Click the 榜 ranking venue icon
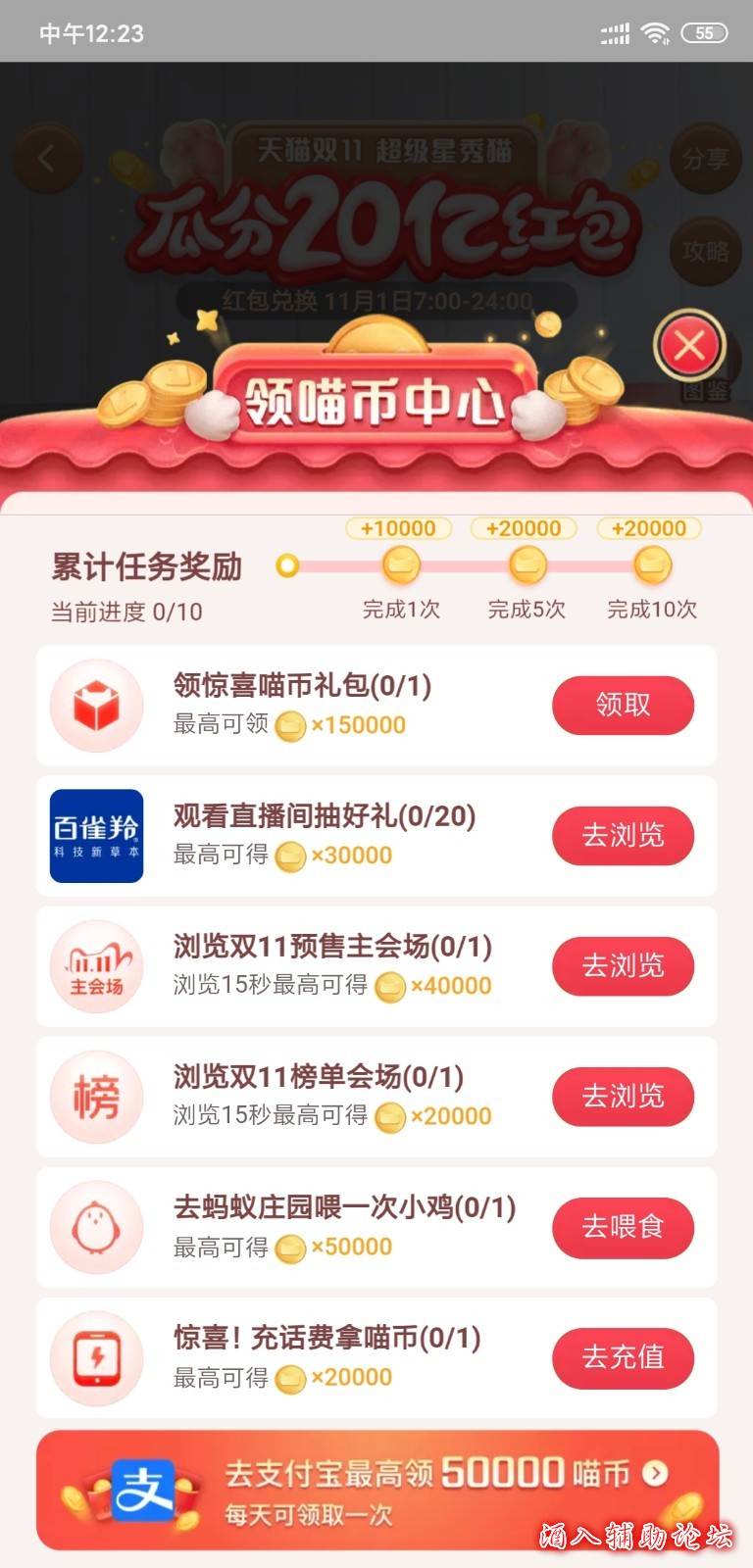This screenshot has width=753, height=1568. [96, 1096]
